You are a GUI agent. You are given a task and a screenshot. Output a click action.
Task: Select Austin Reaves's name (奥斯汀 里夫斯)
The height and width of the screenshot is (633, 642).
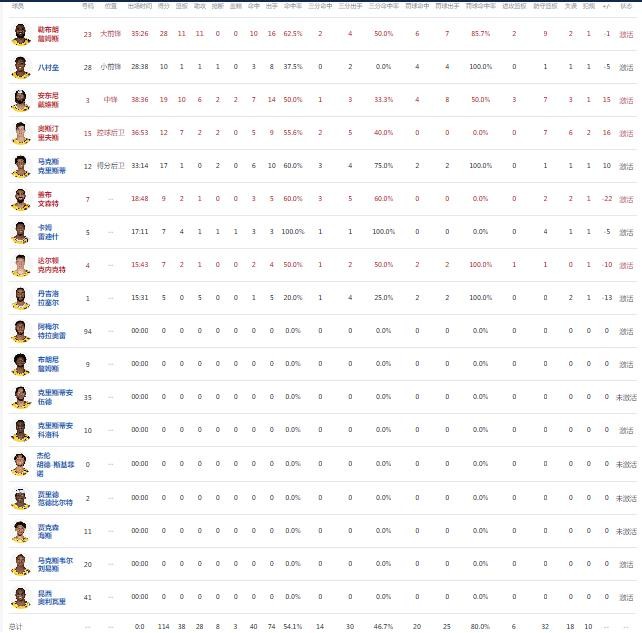(x=48, y=133)
